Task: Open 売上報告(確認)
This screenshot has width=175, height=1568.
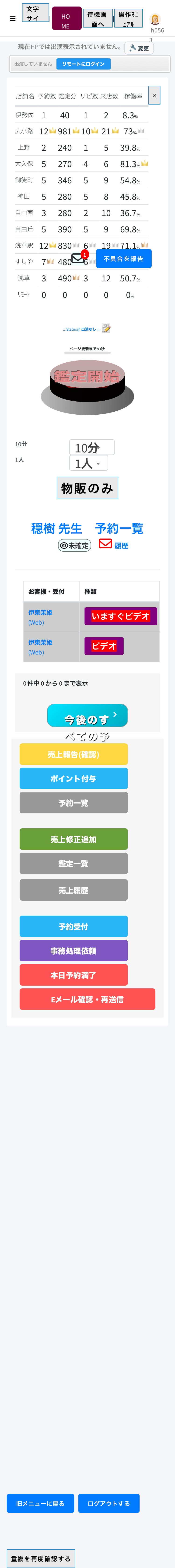Action: 73,754
